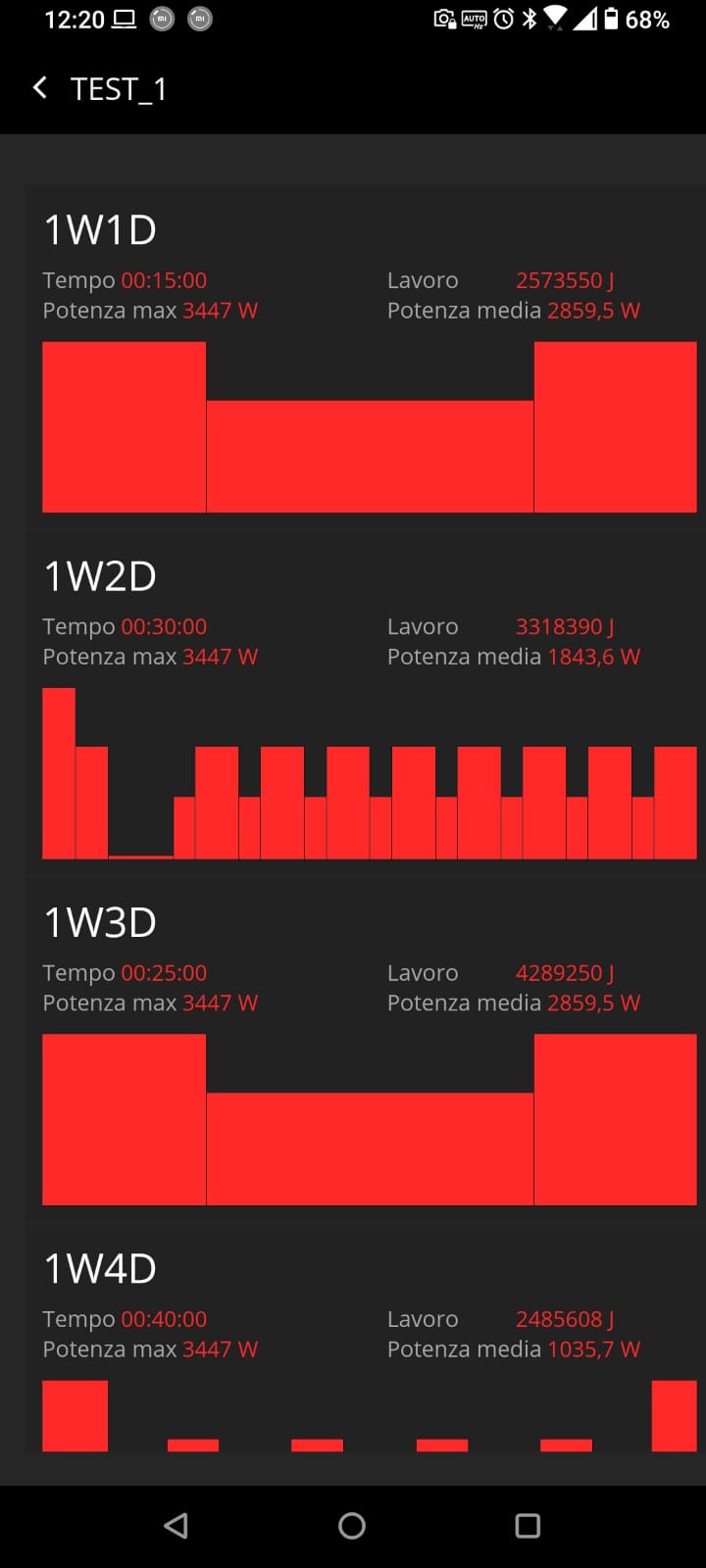Screen dimensions: 706x1568
Task: Go back from the TEST_1 screen
Action: tap(40, 88)
